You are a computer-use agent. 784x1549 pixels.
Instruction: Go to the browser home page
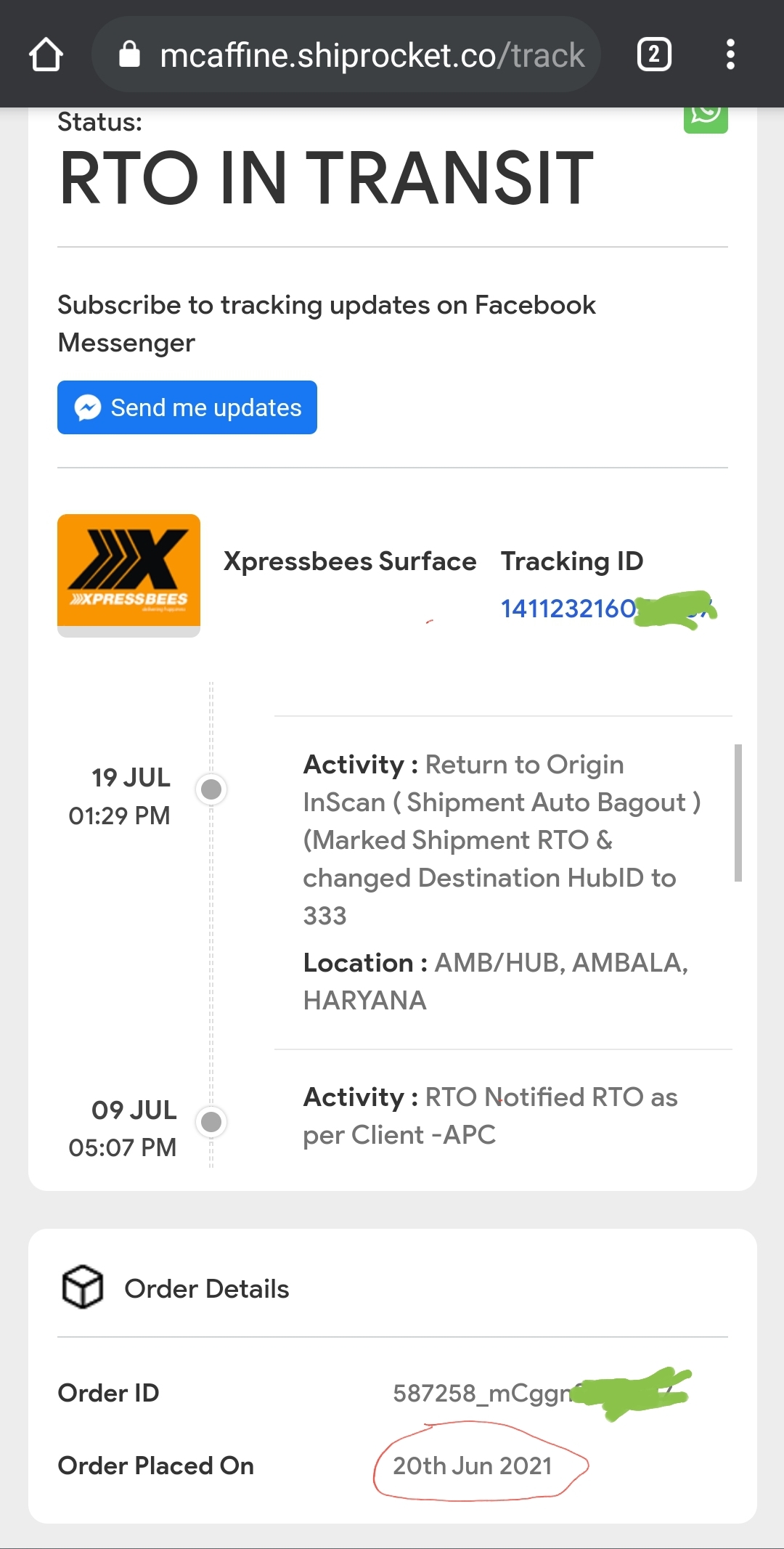(x=46, y=55)
